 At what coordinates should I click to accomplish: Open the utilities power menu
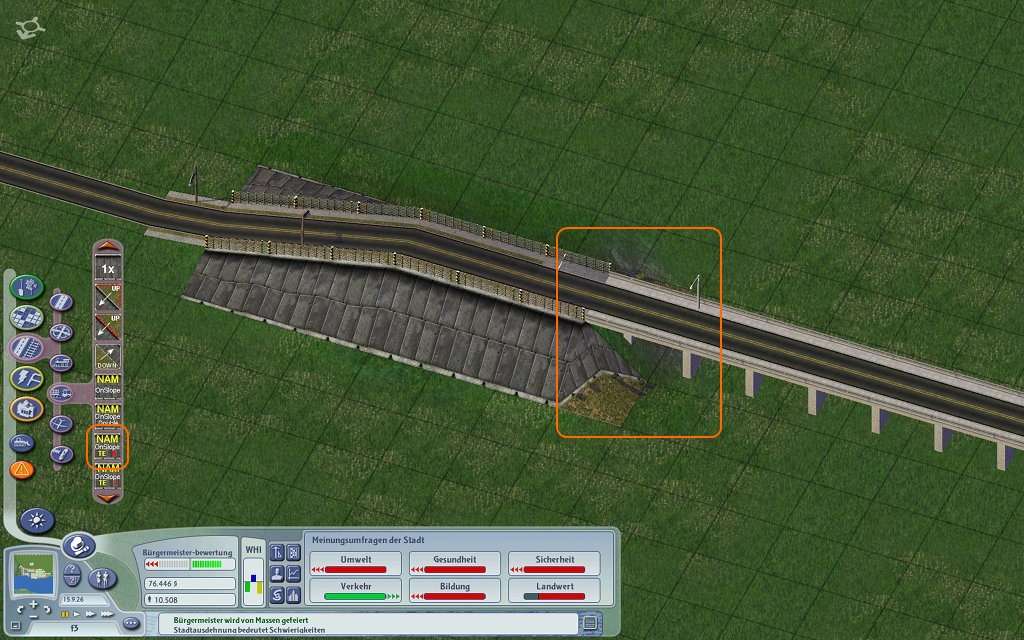pyautogui.click(x=26, y=379)
